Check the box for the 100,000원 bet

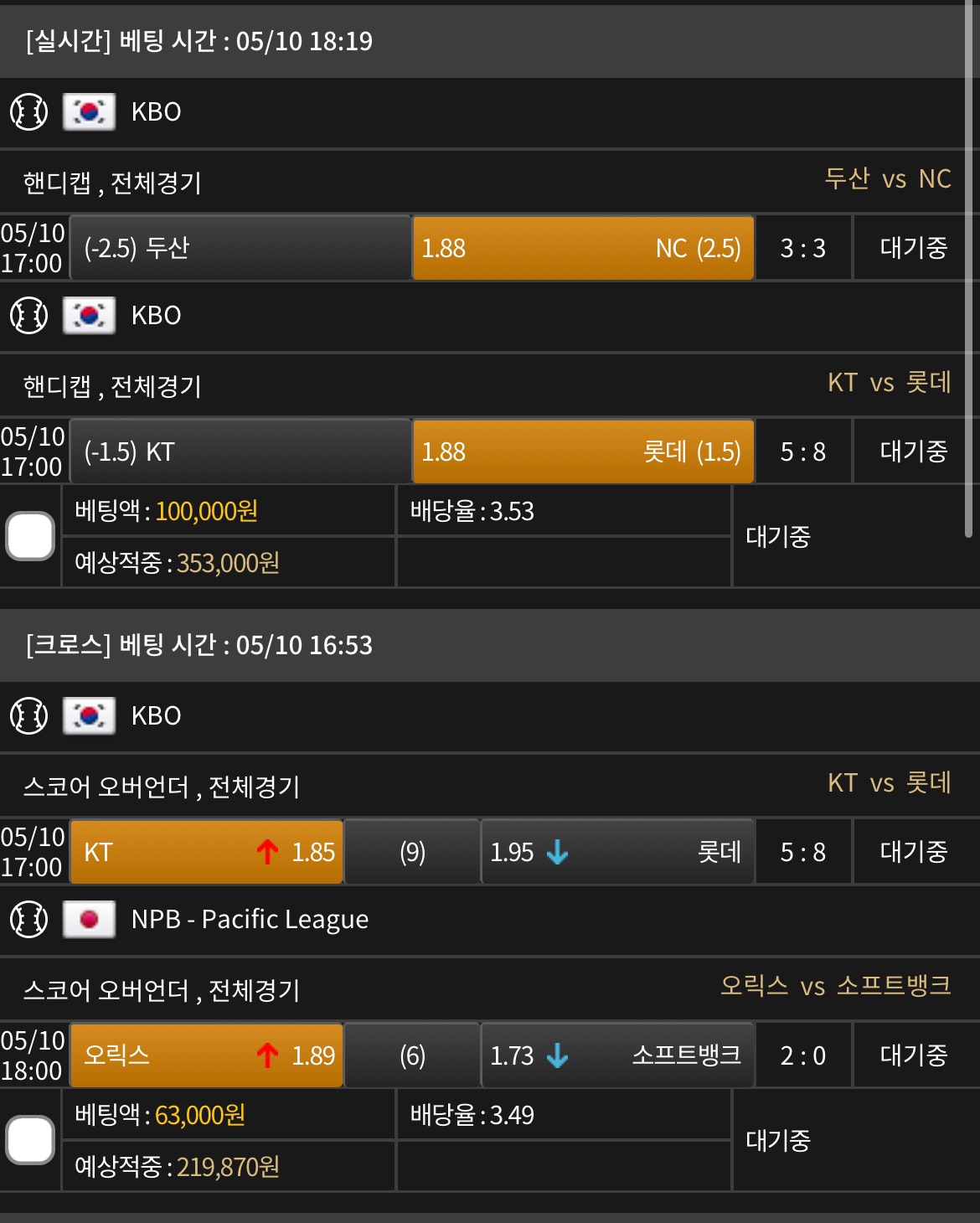30,537
